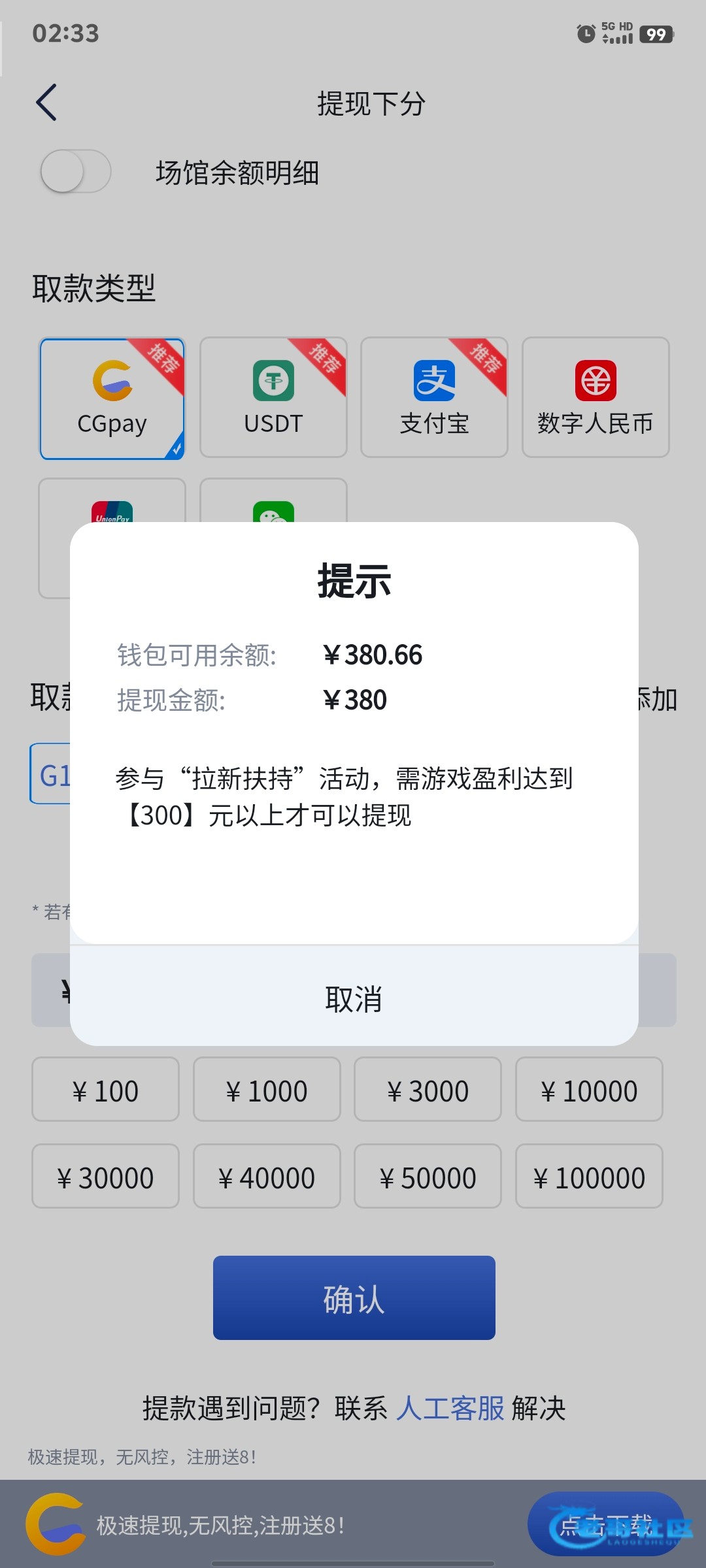
Task: Pick ¥30000 amount option
Action: (x=105, y=1177)
